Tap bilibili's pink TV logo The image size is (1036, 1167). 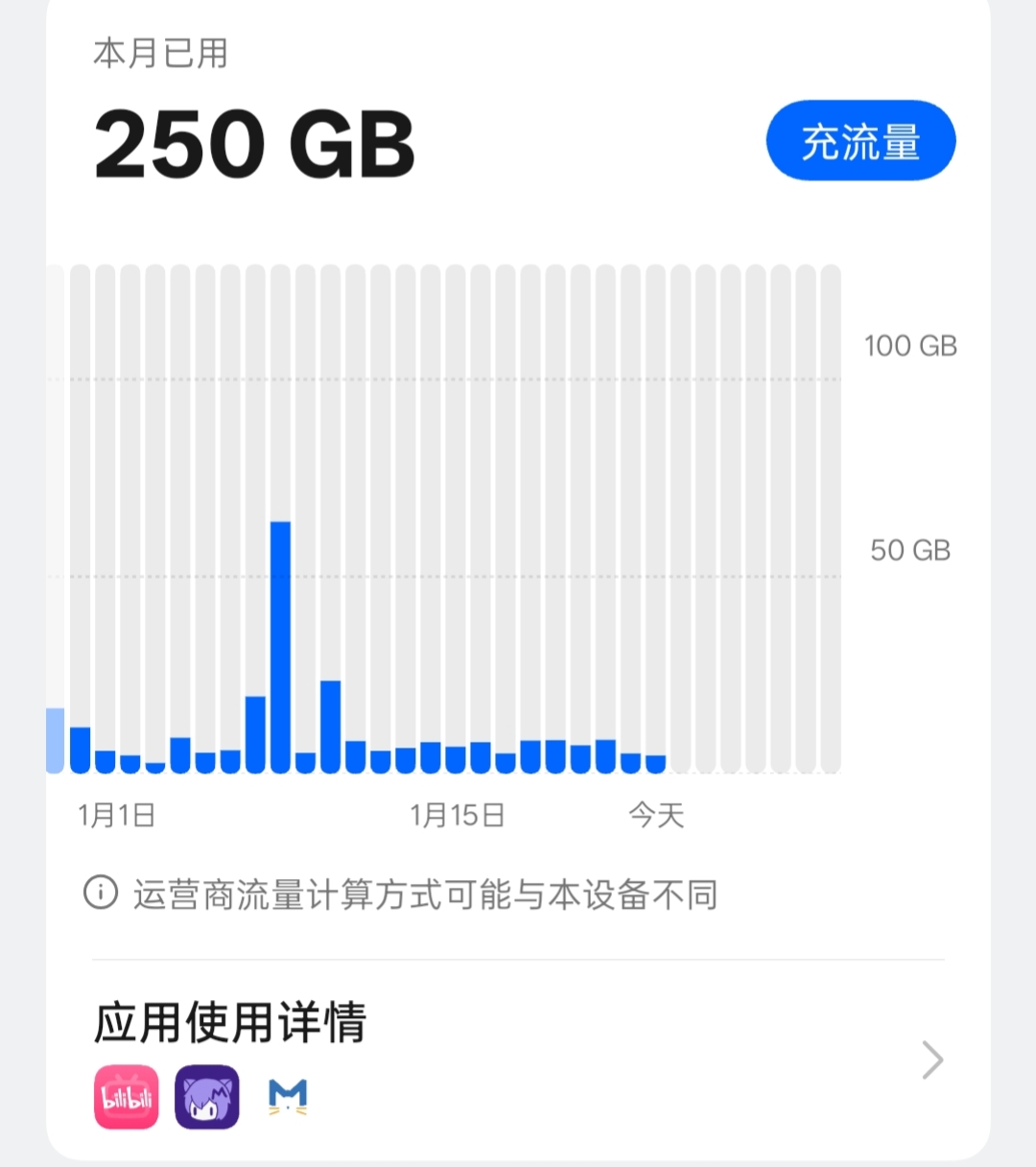[x=126, y=1095]
